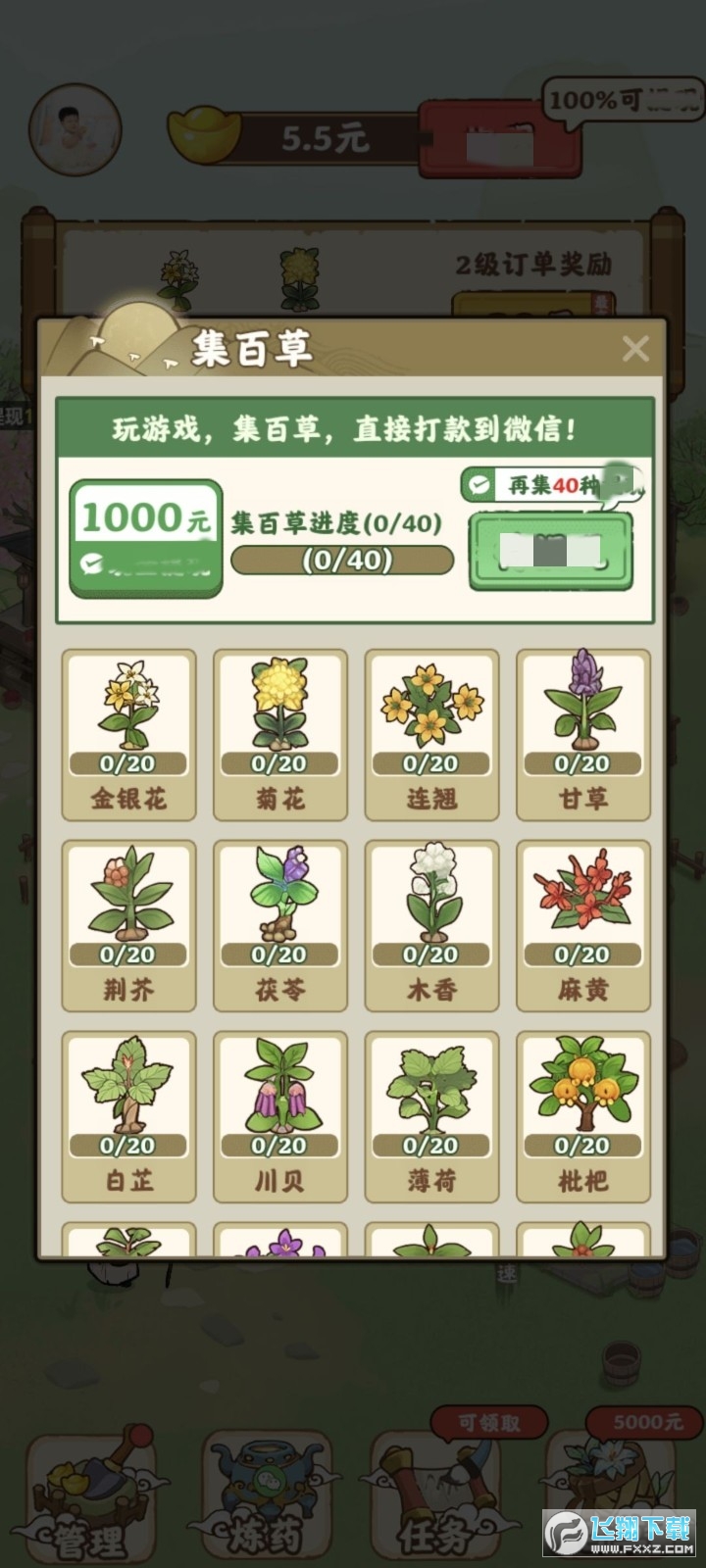Tap the green withdraw button beside progress bar
706x1568 pixels.
point(550,552)
